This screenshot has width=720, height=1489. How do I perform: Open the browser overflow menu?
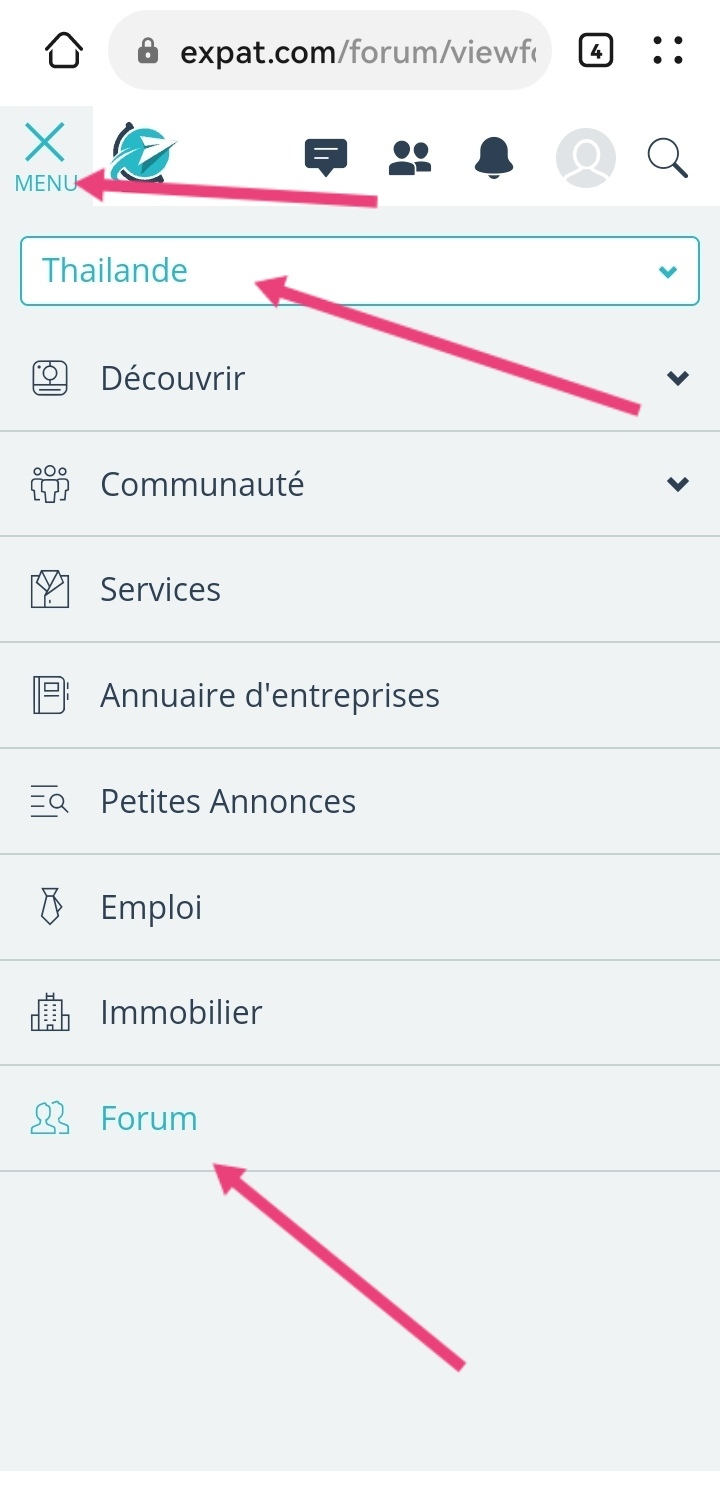click(x=667, y=50)
